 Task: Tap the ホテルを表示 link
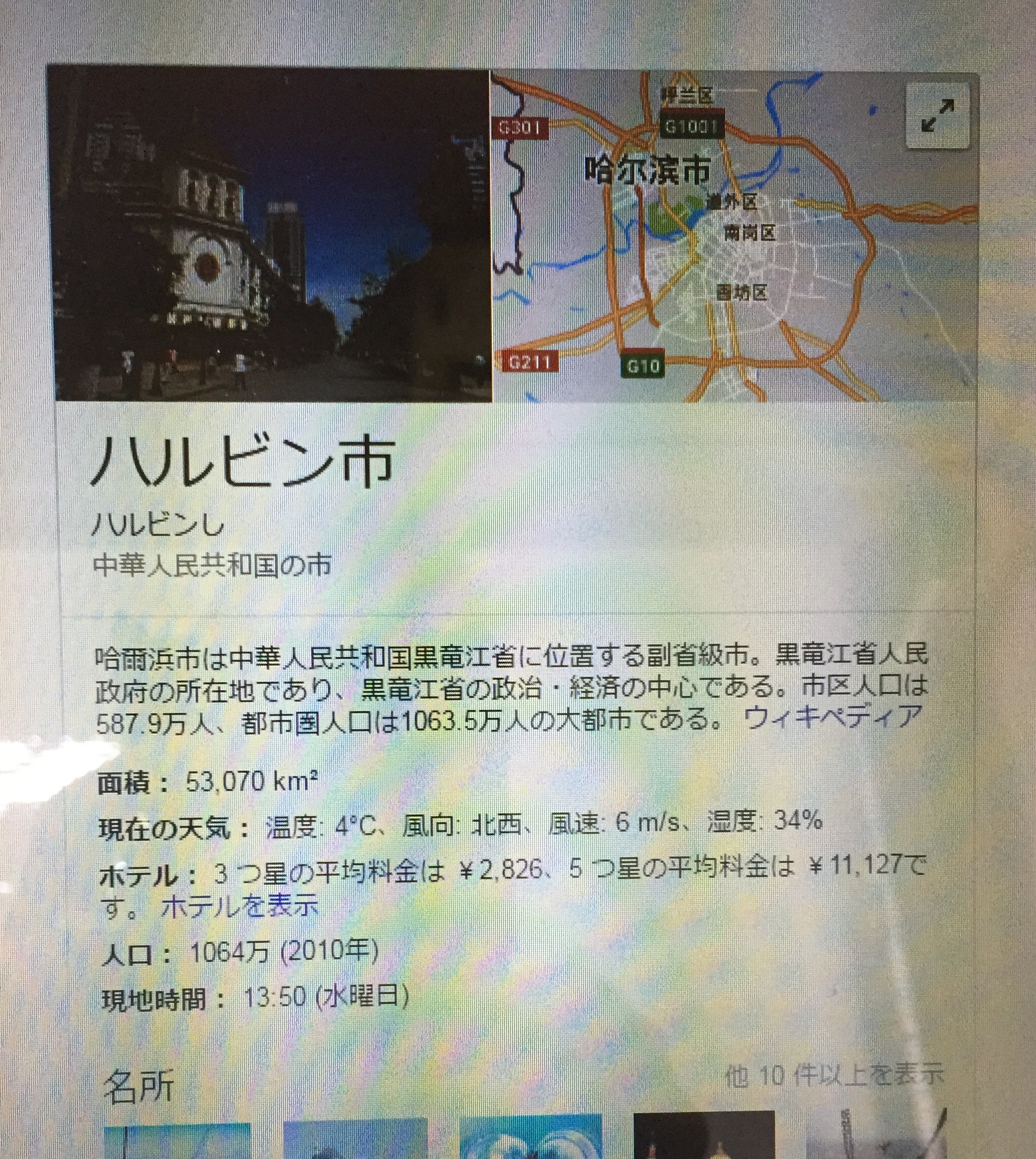coord(239,906)
